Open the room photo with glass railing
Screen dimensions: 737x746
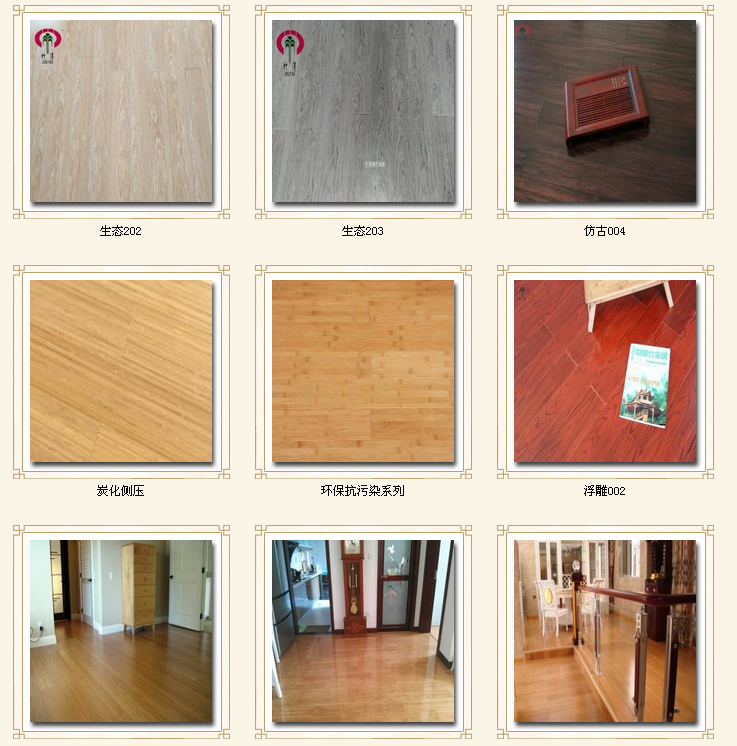point(605,631)
